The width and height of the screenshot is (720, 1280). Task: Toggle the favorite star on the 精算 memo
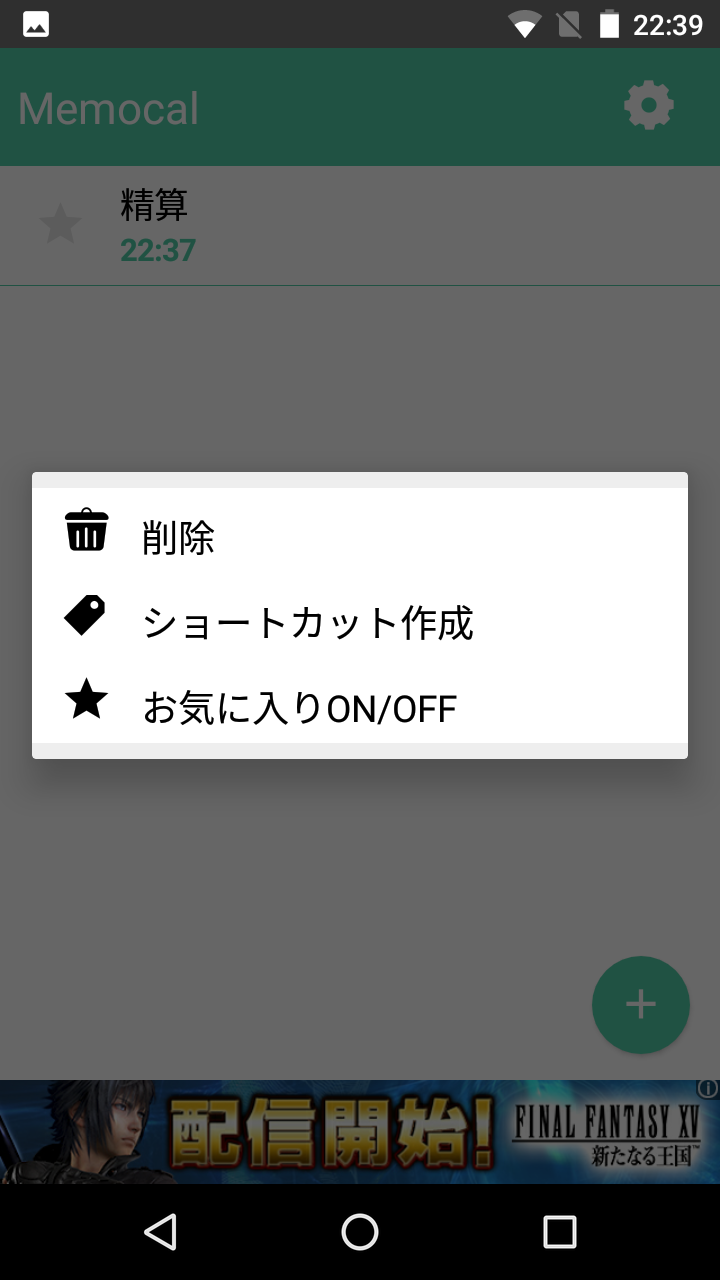[x=60, y=224]
